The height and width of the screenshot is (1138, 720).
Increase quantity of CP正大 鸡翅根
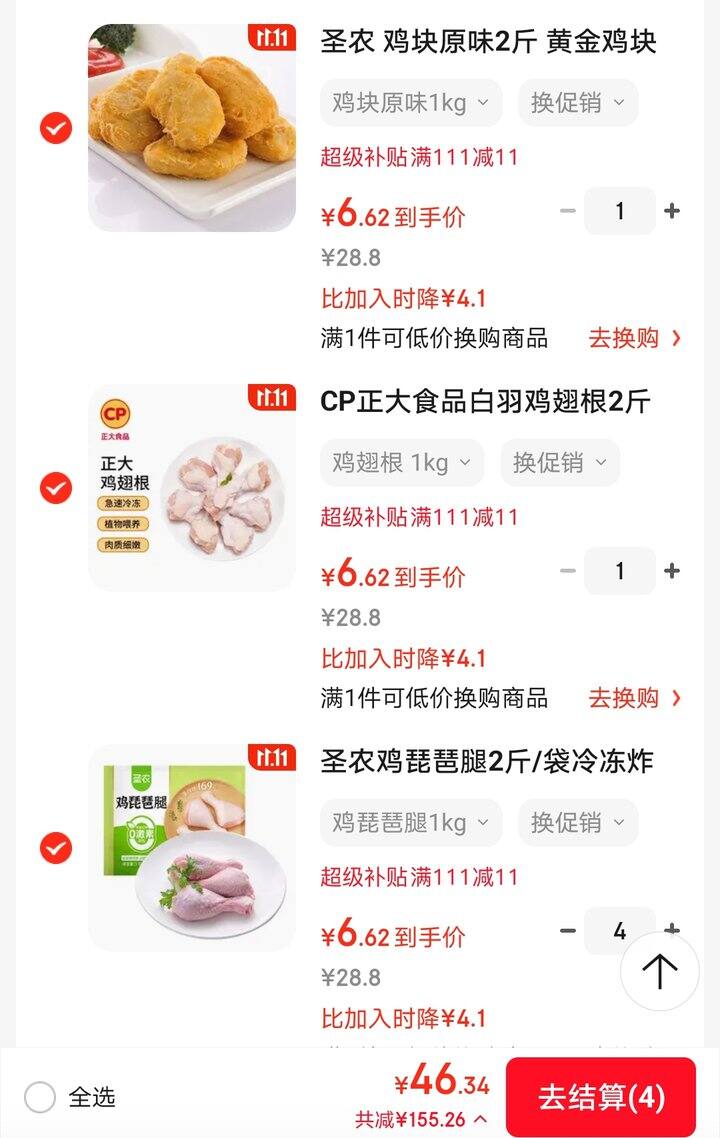[x=672, y=571]
